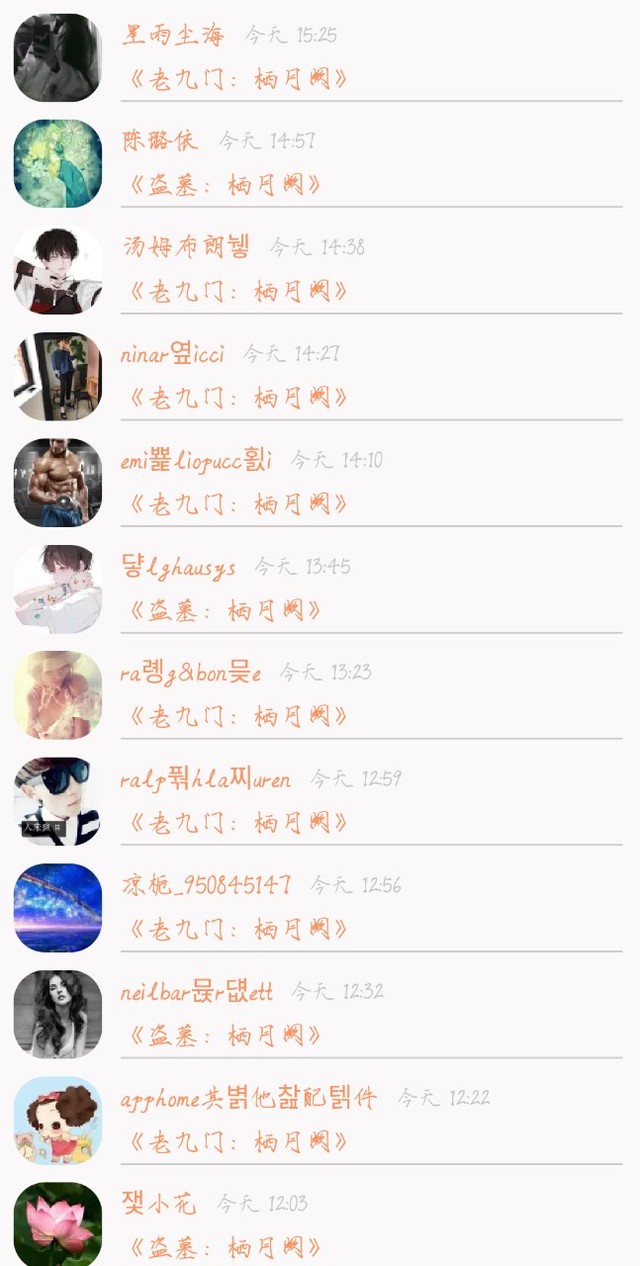
Task: Select the row posted at 13:23
Action: [x=320, y=695]
